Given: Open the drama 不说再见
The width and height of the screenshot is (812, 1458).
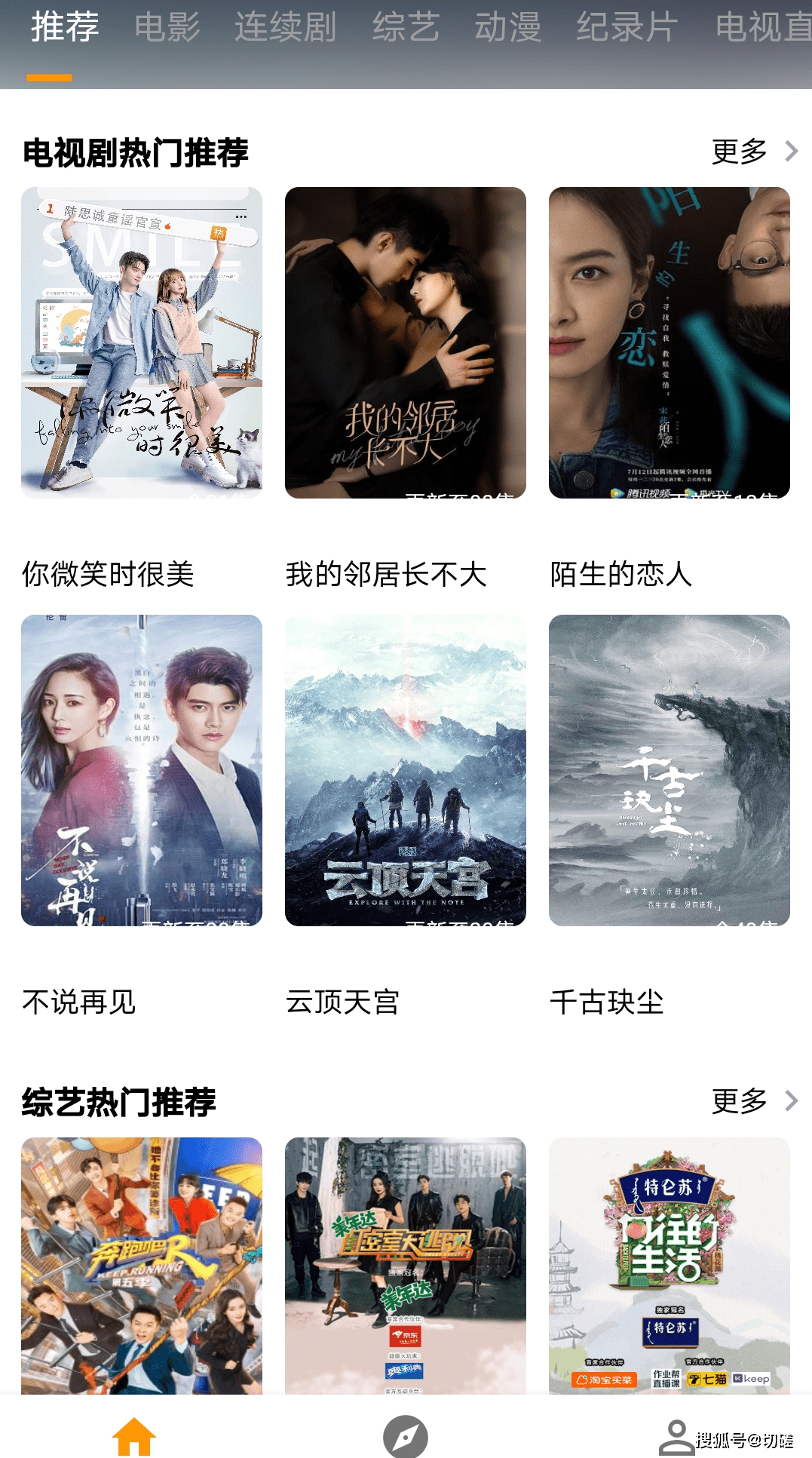Looking at the screenshot, I should pyautogui.click(x=142, y=770).
